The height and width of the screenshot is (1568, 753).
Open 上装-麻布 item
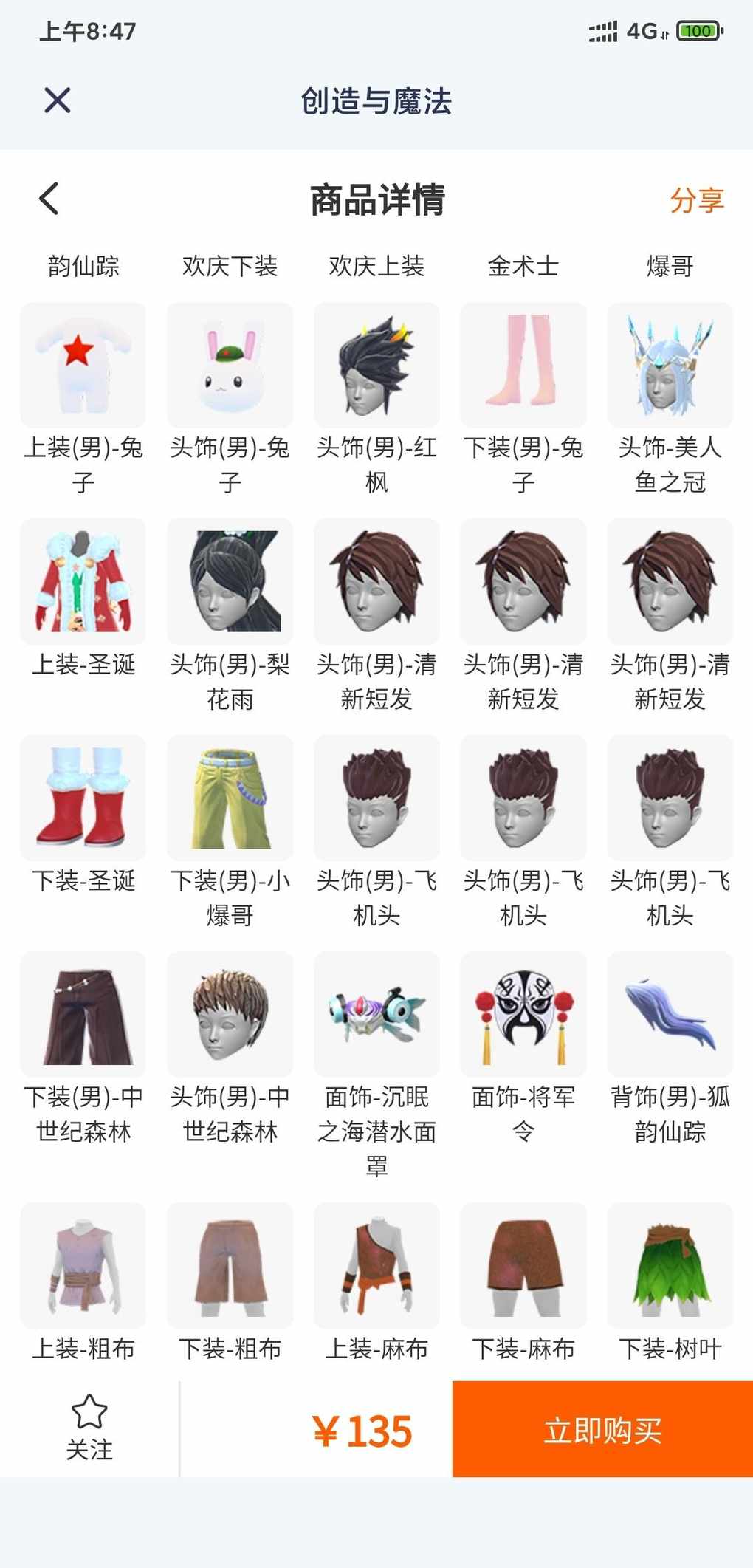pyautogui.click(x=376, y=1266)
